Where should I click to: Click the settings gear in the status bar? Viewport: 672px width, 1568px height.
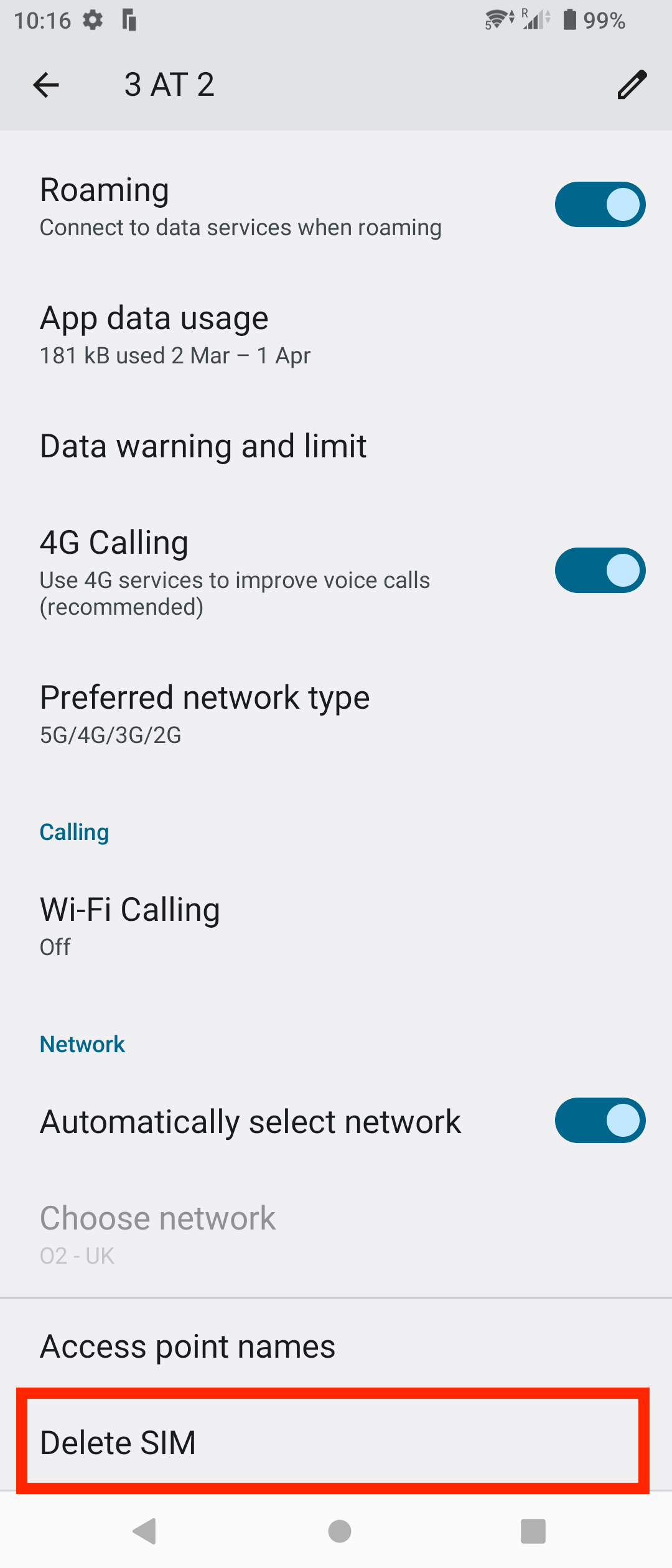[92, 21]
